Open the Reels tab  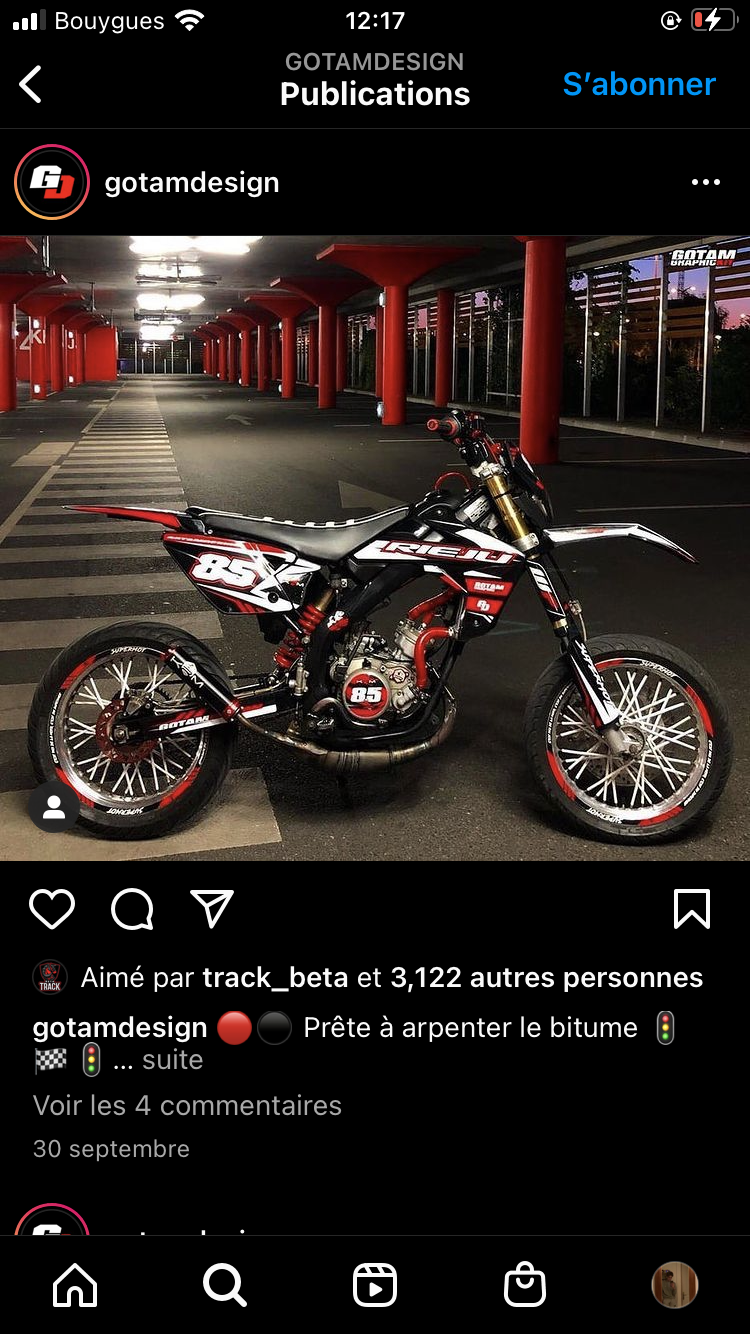coord(375,1285)
